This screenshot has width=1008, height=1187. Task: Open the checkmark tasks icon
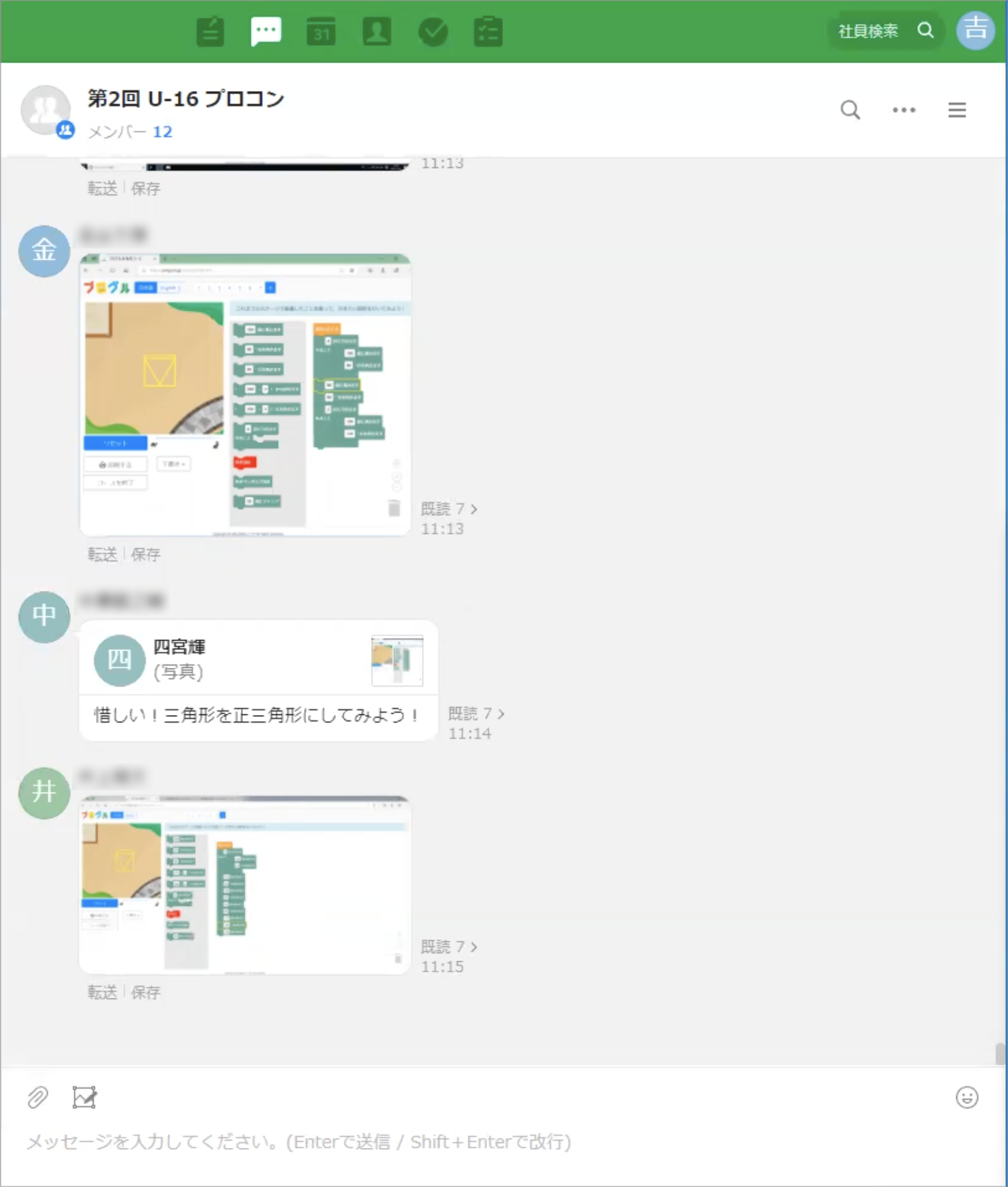pos(433,31)
